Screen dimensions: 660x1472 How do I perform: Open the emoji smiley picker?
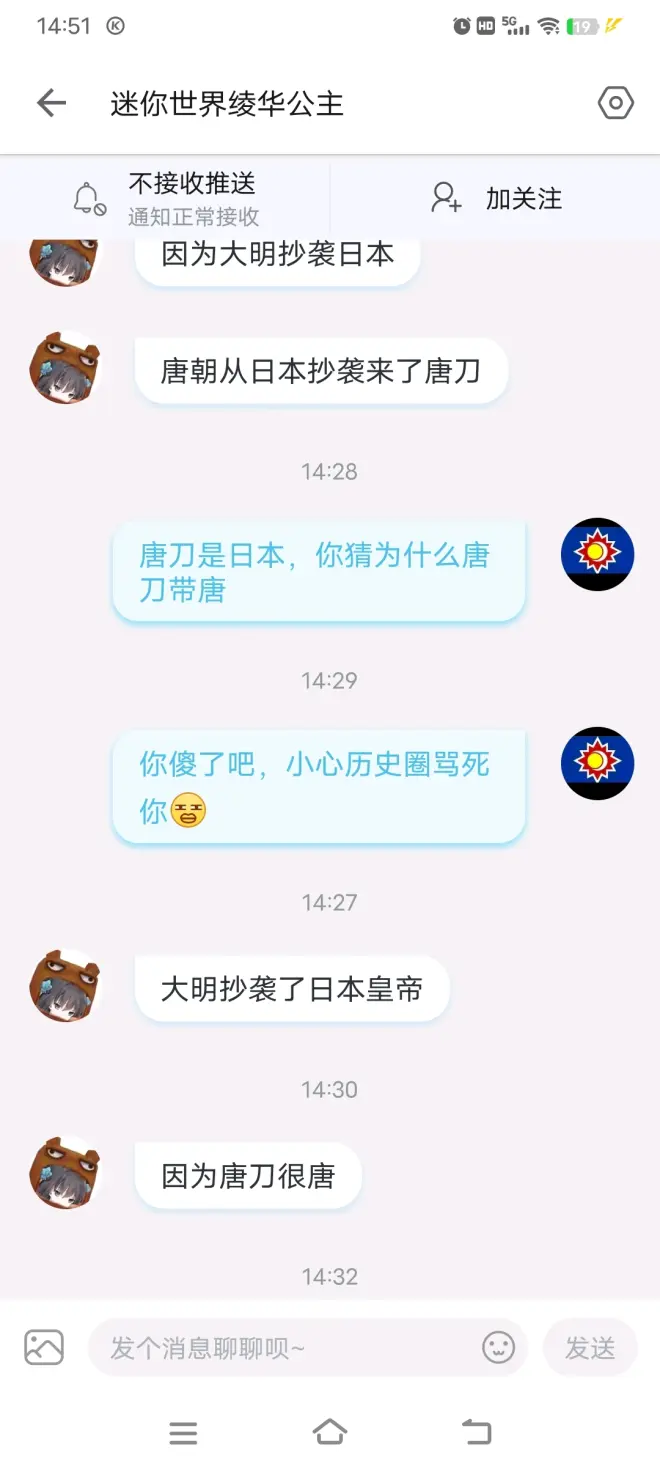498,1347
